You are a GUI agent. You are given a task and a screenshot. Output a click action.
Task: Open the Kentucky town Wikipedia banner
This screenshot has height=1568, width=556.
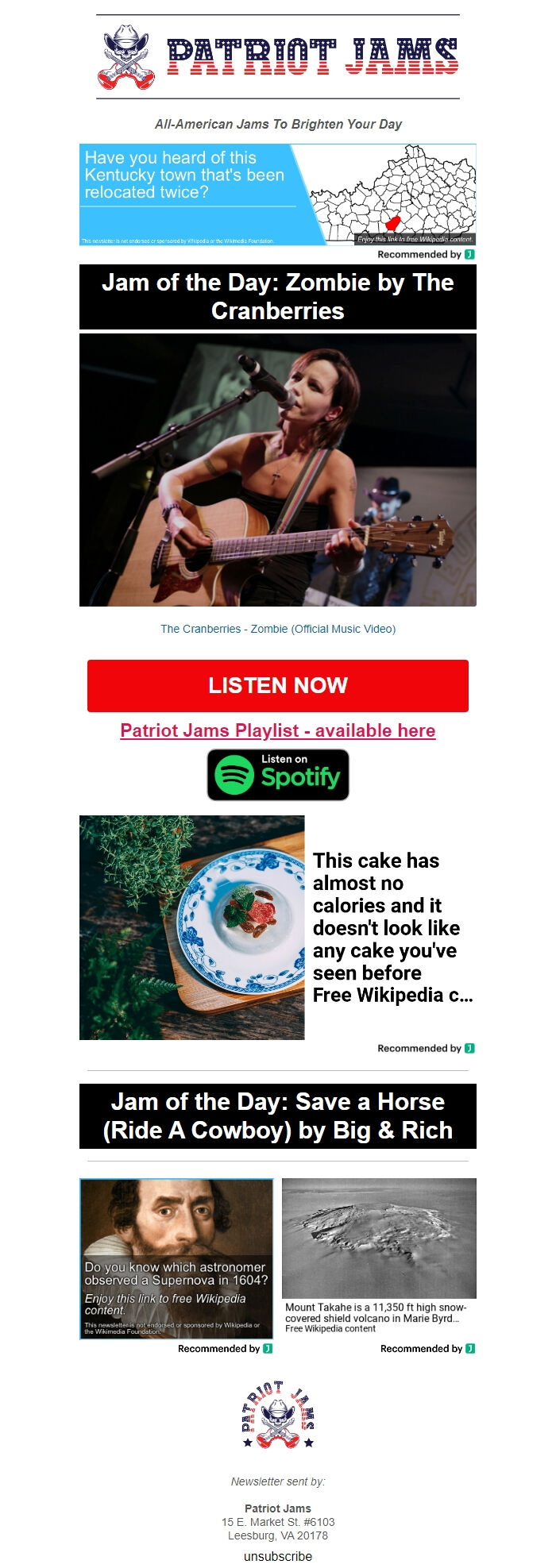coord(277,195)
